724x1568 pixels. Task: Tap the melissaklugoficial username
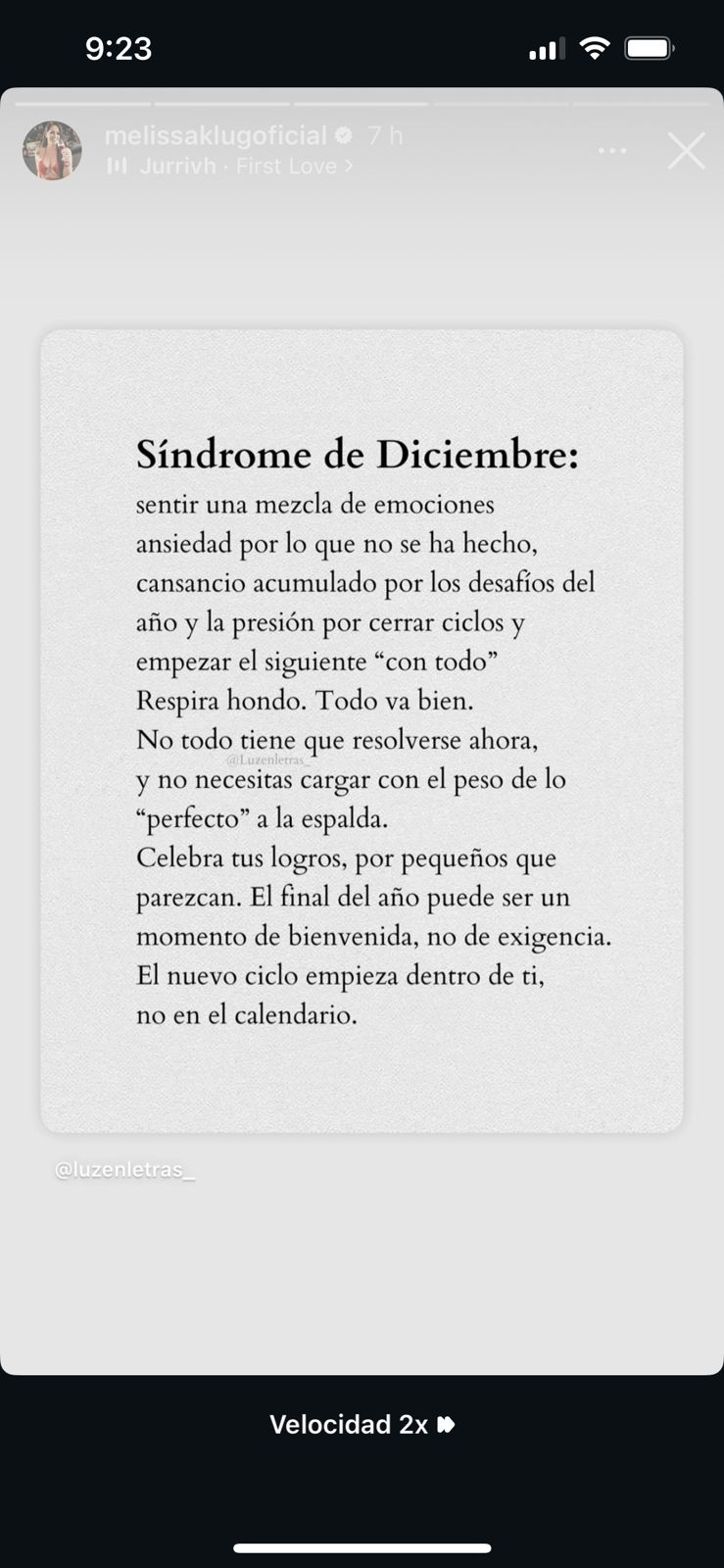pyautogui.click(x=216, y=135)
